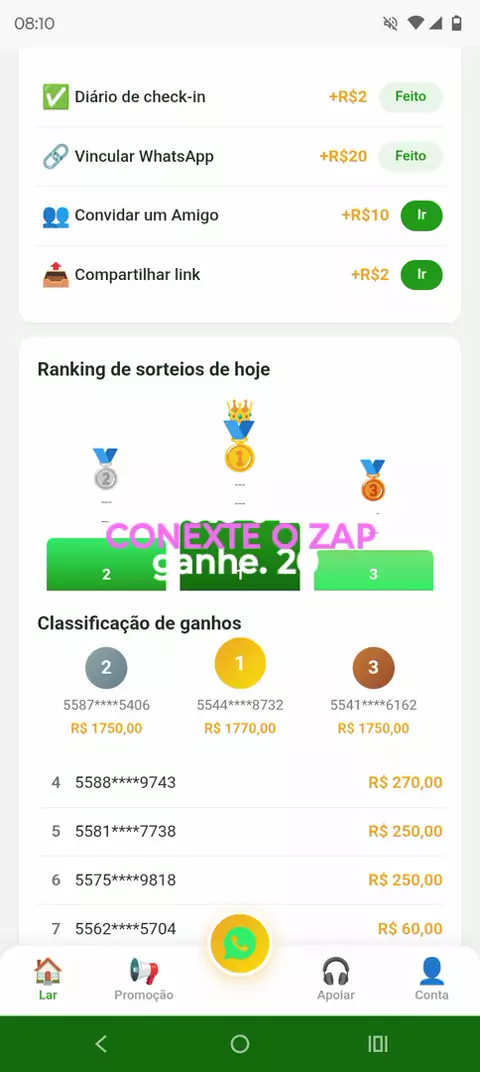The image size is (480, 1072).
Task: Tap the Feito button for Diário de check-in
Action: (x=410, y=96)
